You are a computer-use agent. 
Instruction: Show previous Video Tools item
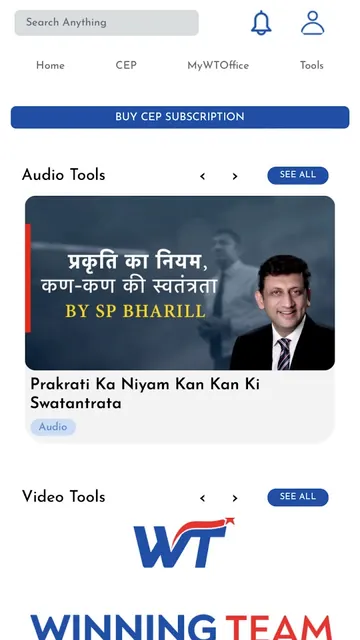pyautogui.click(x=202, y=498)
